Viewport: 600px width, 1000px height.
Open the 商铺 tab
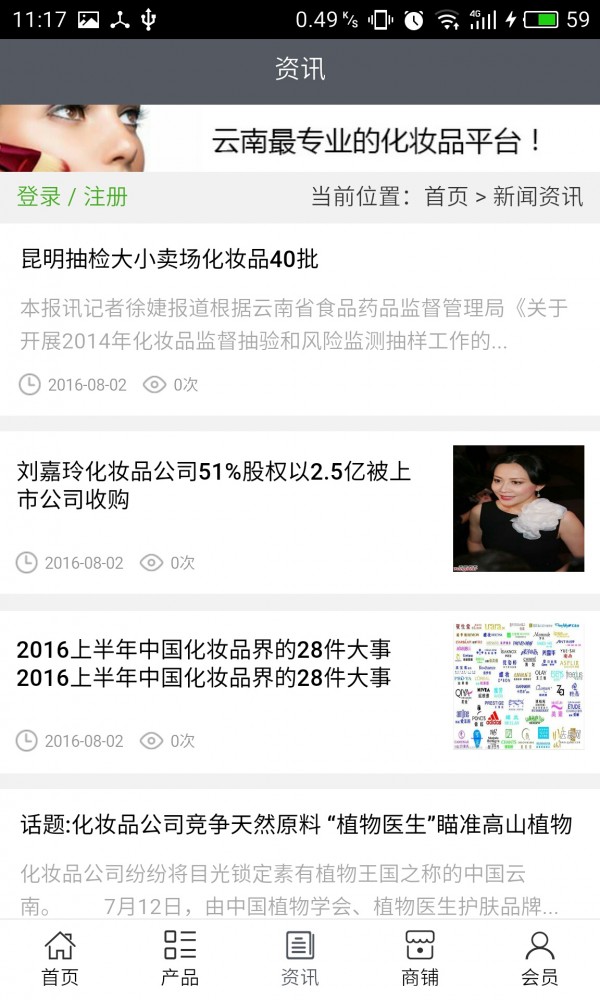420,957
